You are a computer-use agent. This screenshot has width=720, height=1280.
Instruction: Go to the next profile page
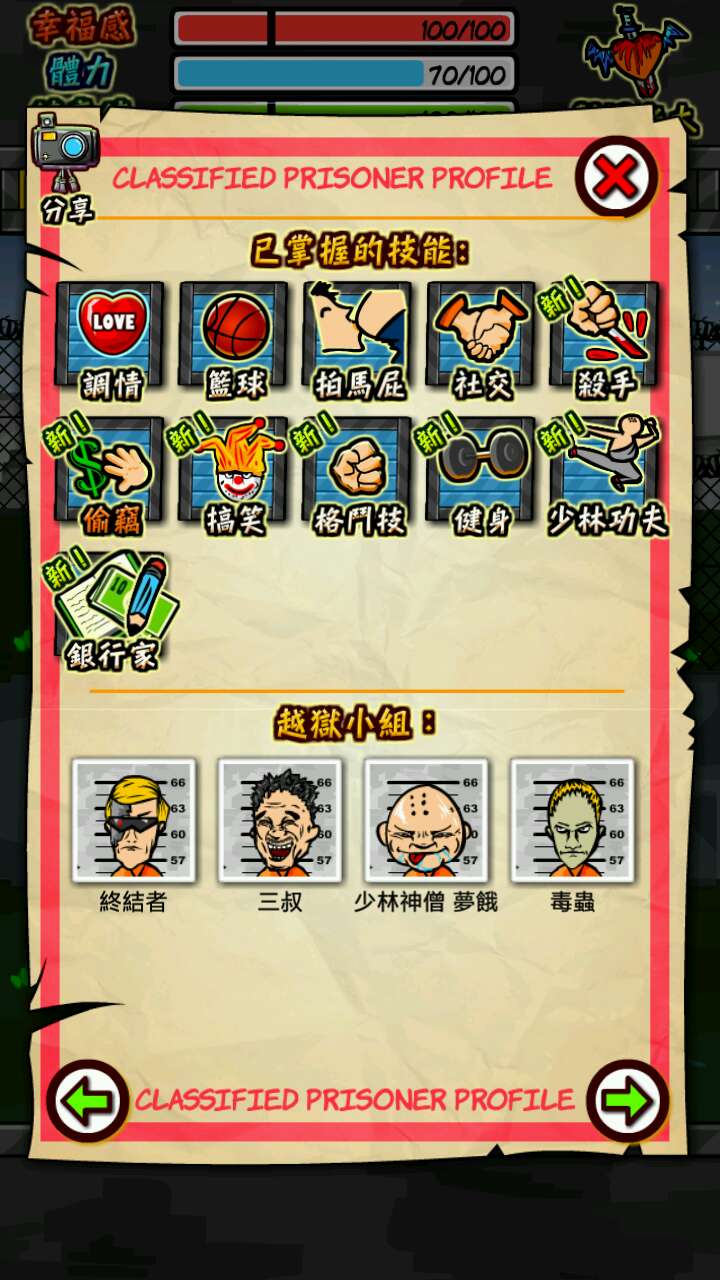[x=627, y=1101]
